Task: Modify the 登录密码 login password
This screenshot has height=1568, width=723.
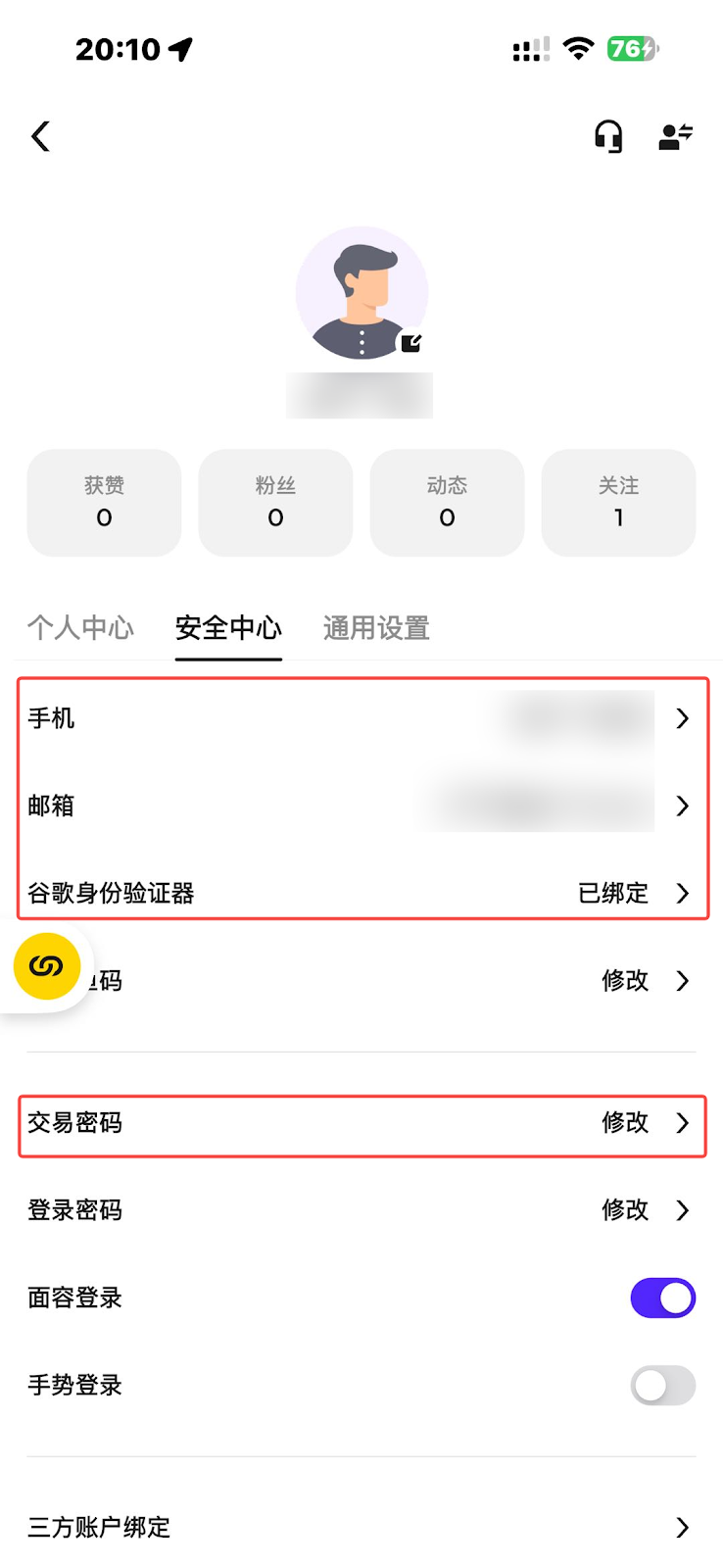Action: tap(361, 1210)
